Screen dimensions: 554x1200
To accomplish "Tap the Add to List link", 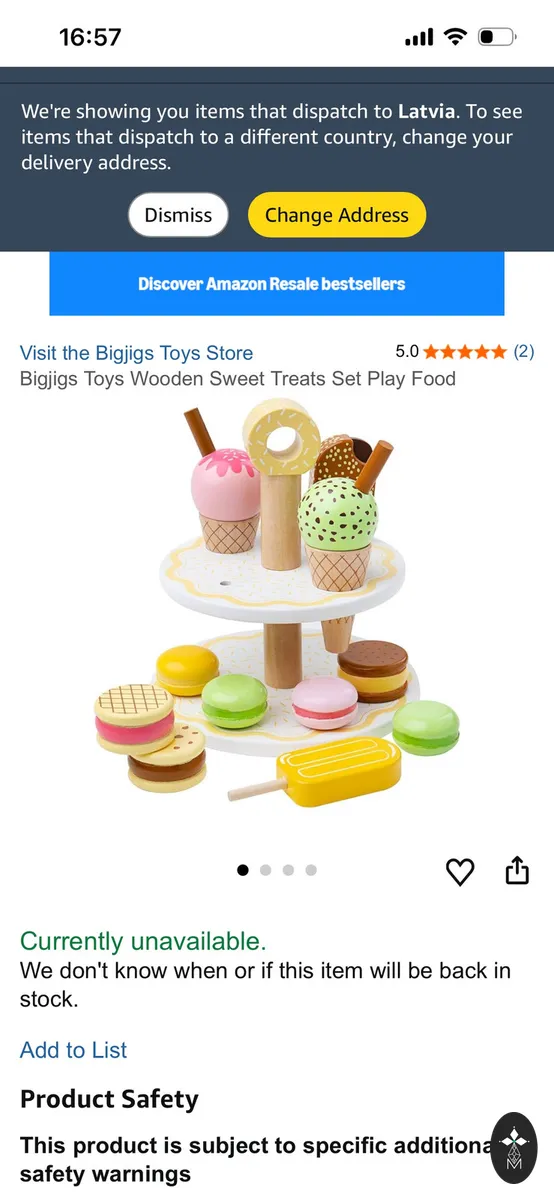I will tap(74, 1050).
